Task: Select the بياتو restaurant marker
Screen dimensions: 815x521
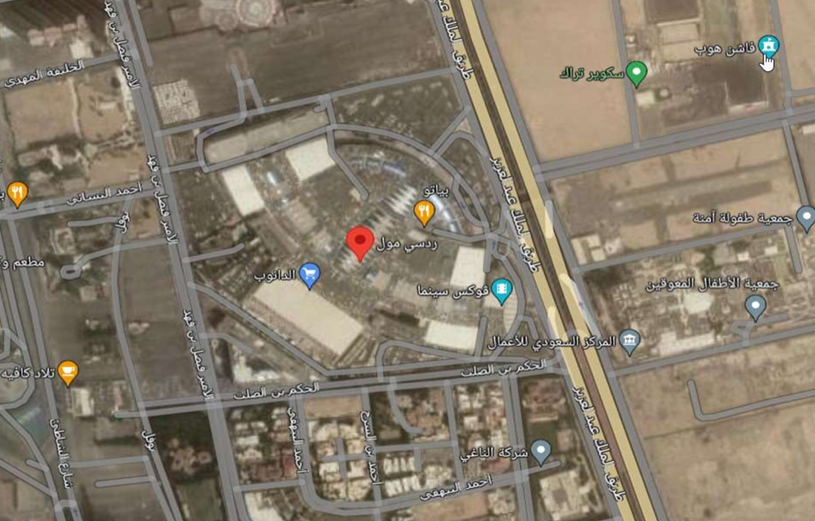Action: tap(424, 210)
